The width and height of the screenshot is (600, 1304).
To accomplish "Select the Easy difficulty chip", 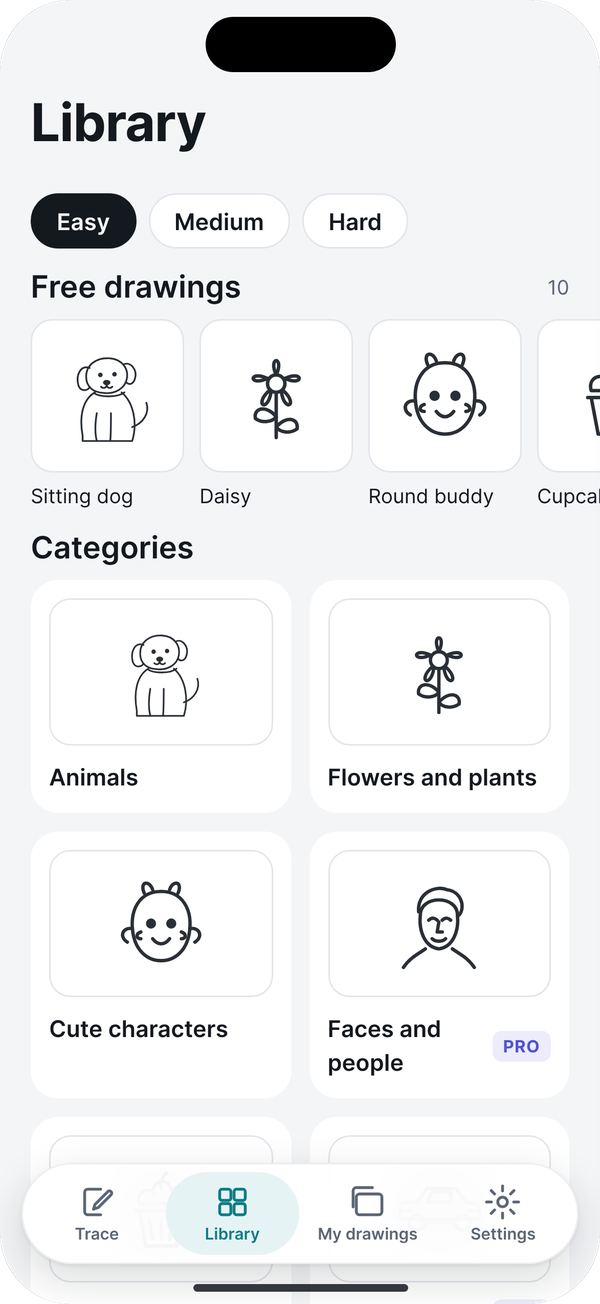I will 83,221.
